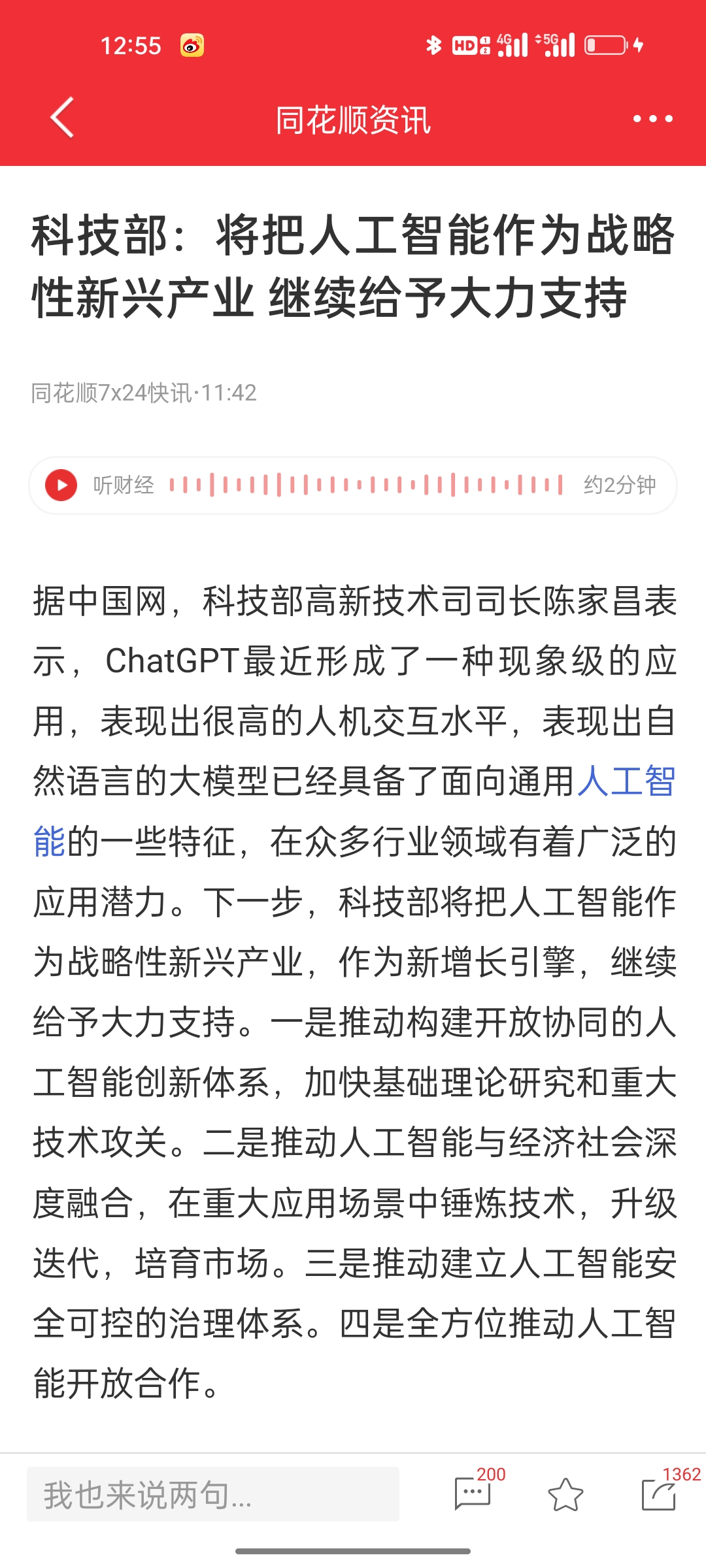Go back using the header arrow
This screenshot has height=1568, width=706.
tap(62, 118)
